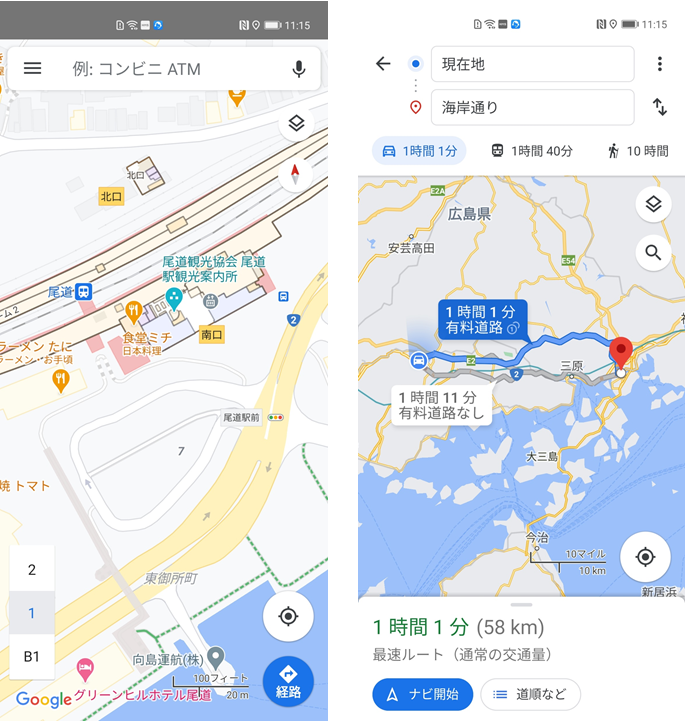Viewport: 685px width, 721px height.
Task: Search along the route with the magnifier
Action: point(653,253)
